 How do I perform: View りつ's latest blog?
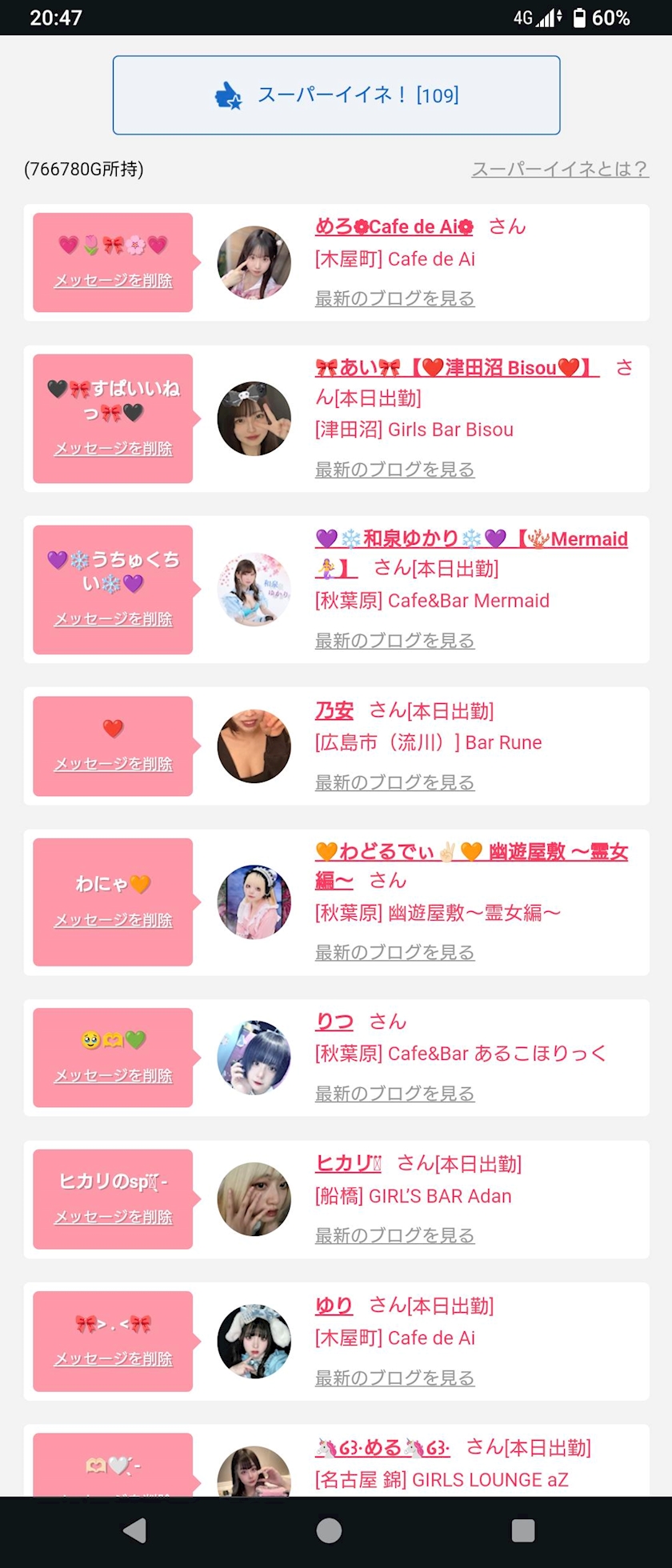pyautogui.click(x=394, y=1094)
